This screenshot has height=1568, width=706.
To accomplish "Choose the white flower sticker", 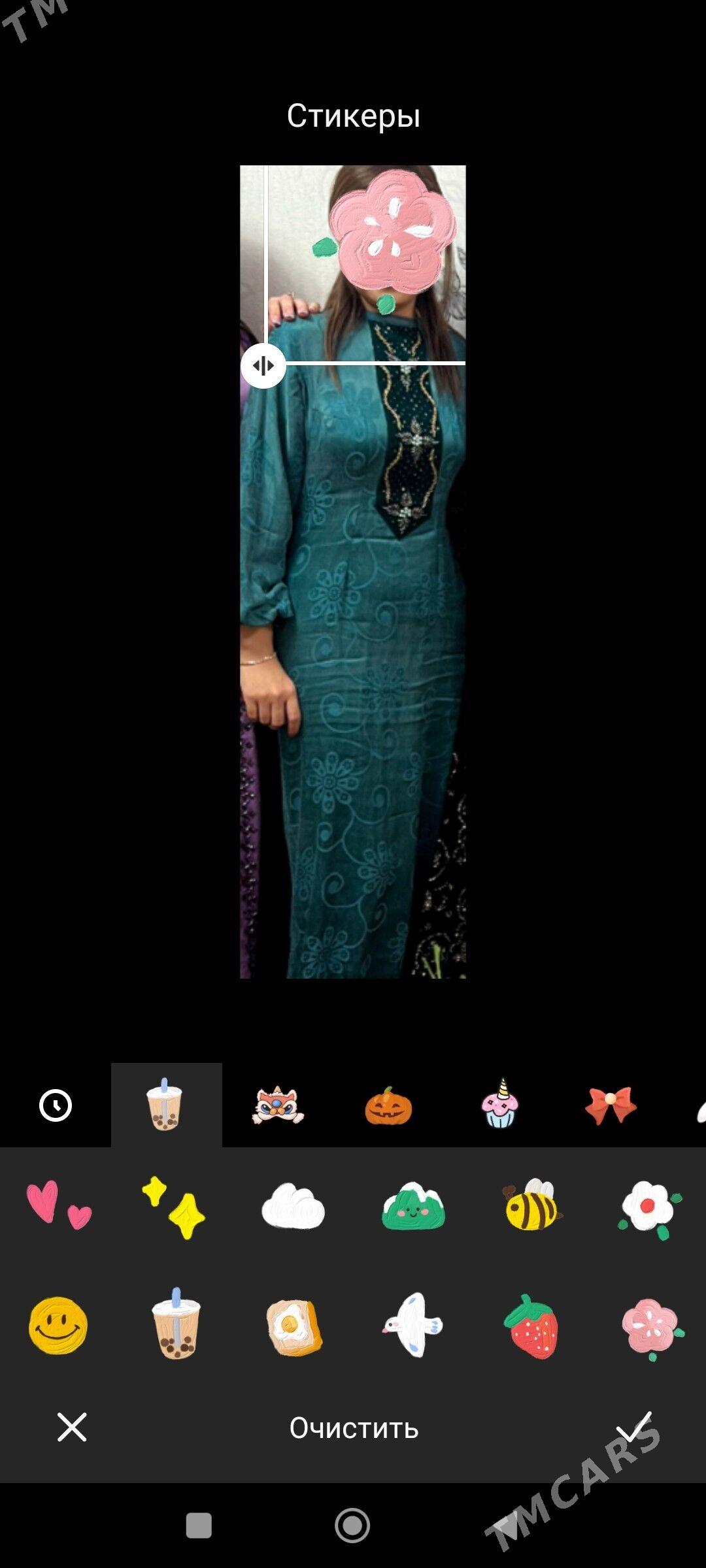I will tap(650, 1209).
